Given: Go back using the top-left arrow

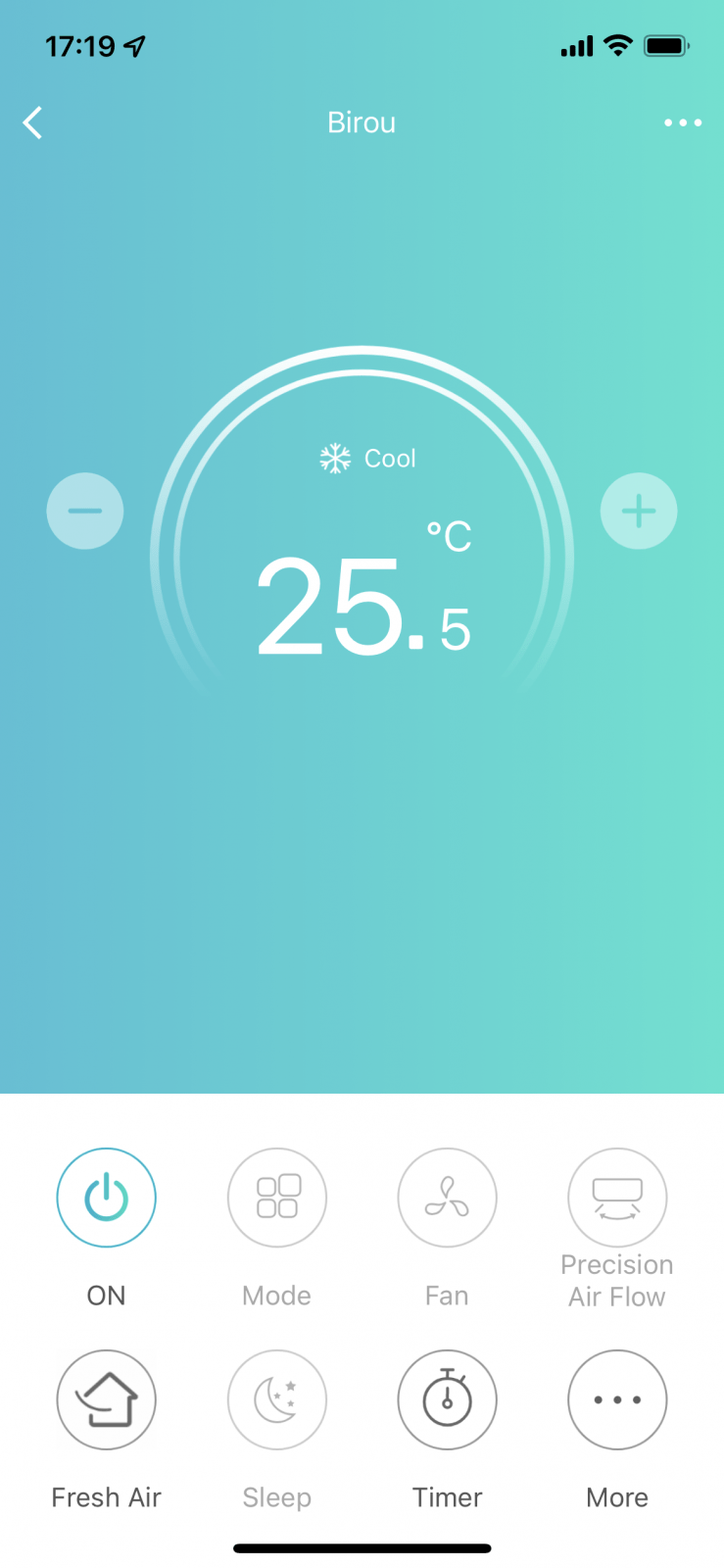Looking at the screenshot, I should [33, 122].
